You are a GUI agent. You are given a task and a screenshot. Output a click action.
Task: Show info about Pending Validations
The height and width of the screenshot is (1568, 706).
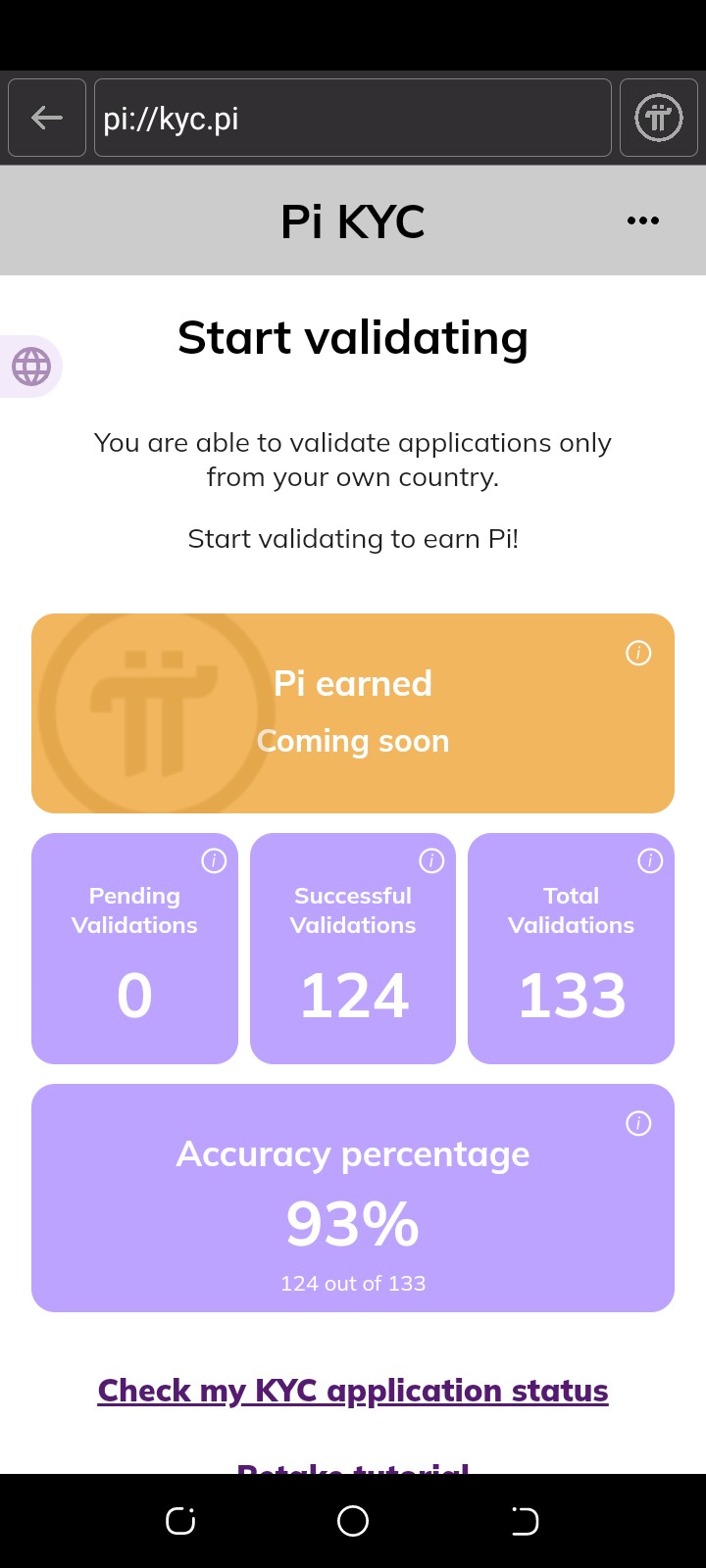tap(214, 860)
